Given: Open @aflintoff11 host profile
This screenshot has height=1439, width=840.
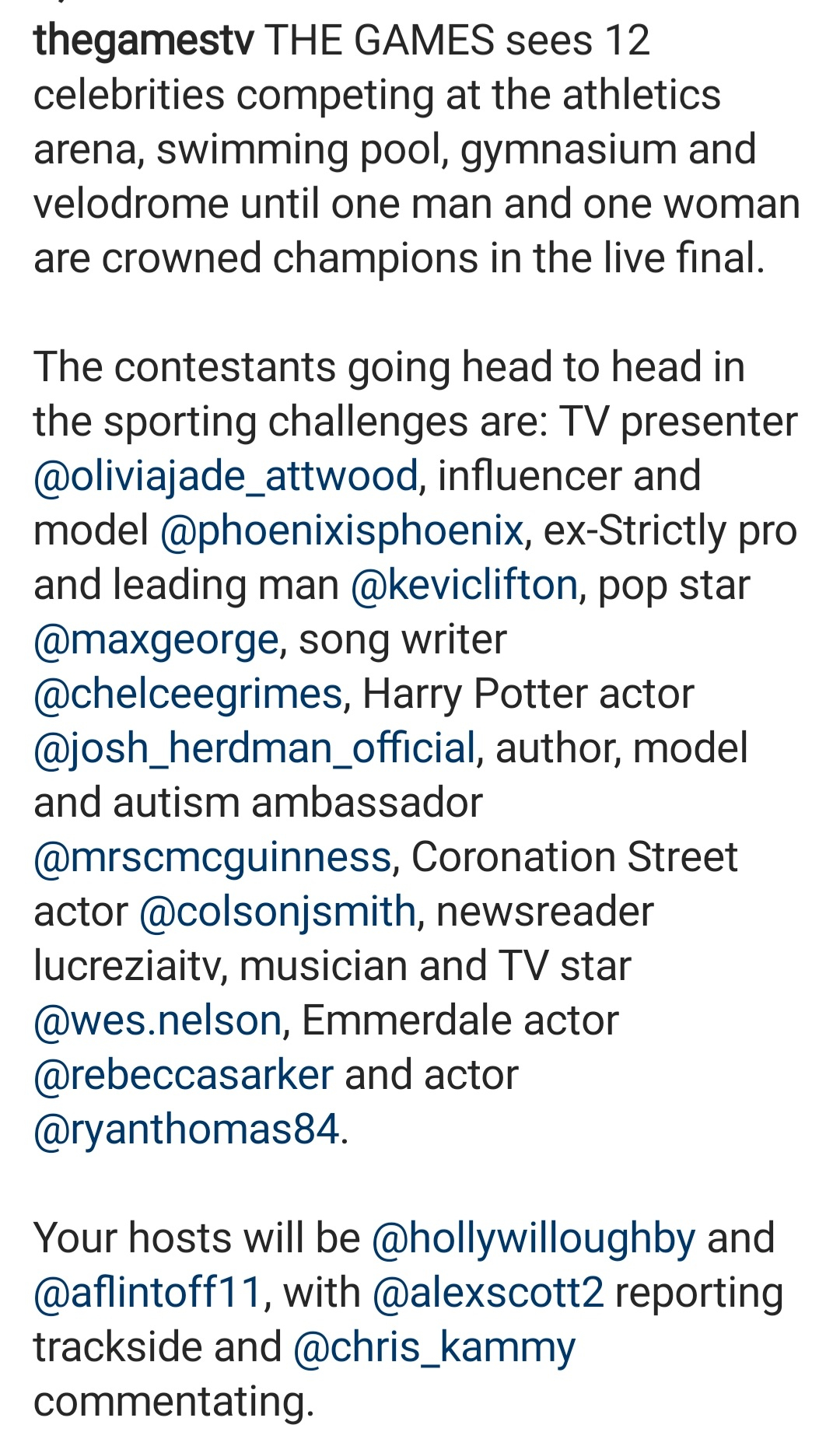Looking at the screenshot, I should 148,1293.
